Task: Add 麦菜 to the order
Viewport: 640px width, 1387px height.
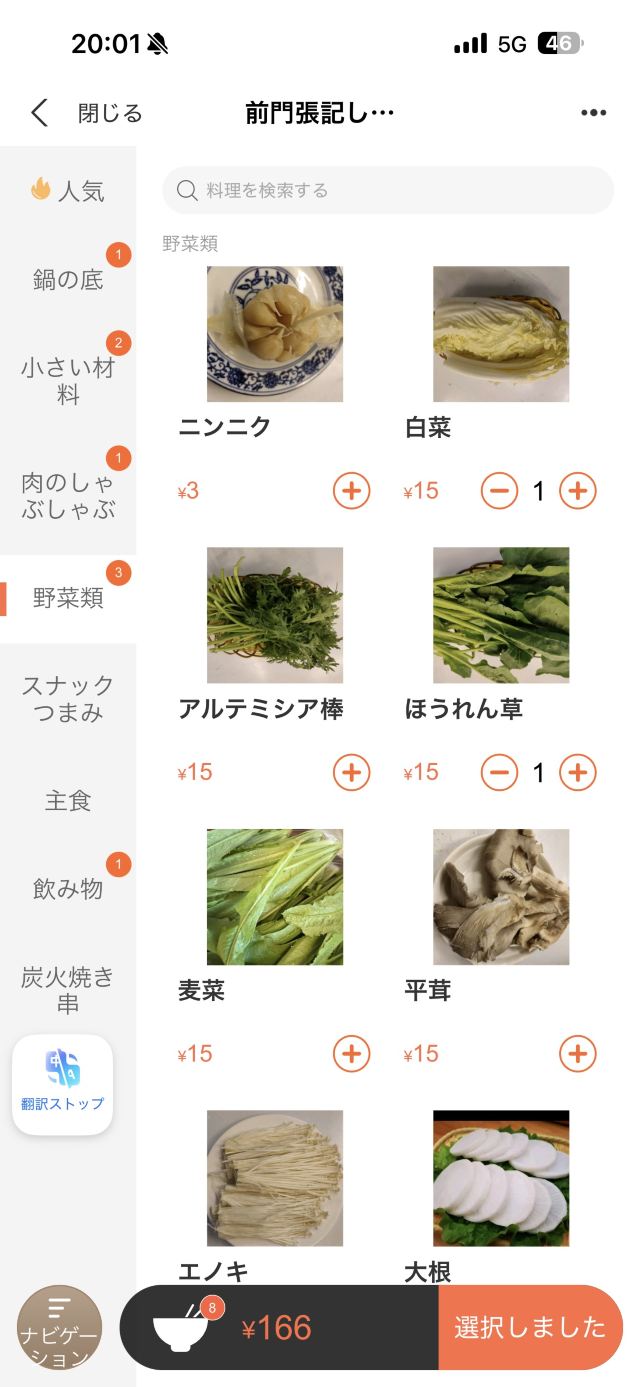Action: pyautogui.click(x=351, y=1054)
